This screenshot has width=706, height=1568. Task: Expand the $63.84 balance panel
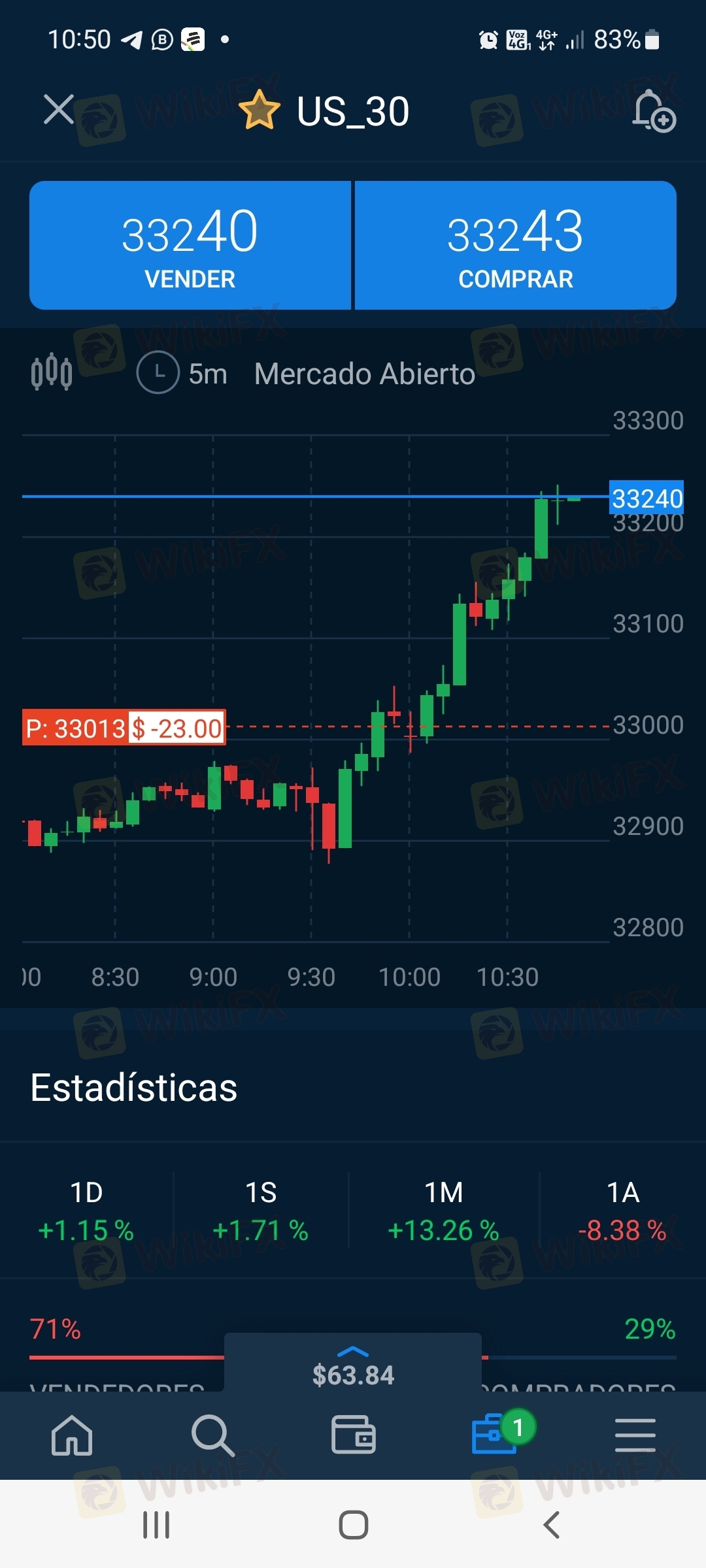click(353, 1363)
